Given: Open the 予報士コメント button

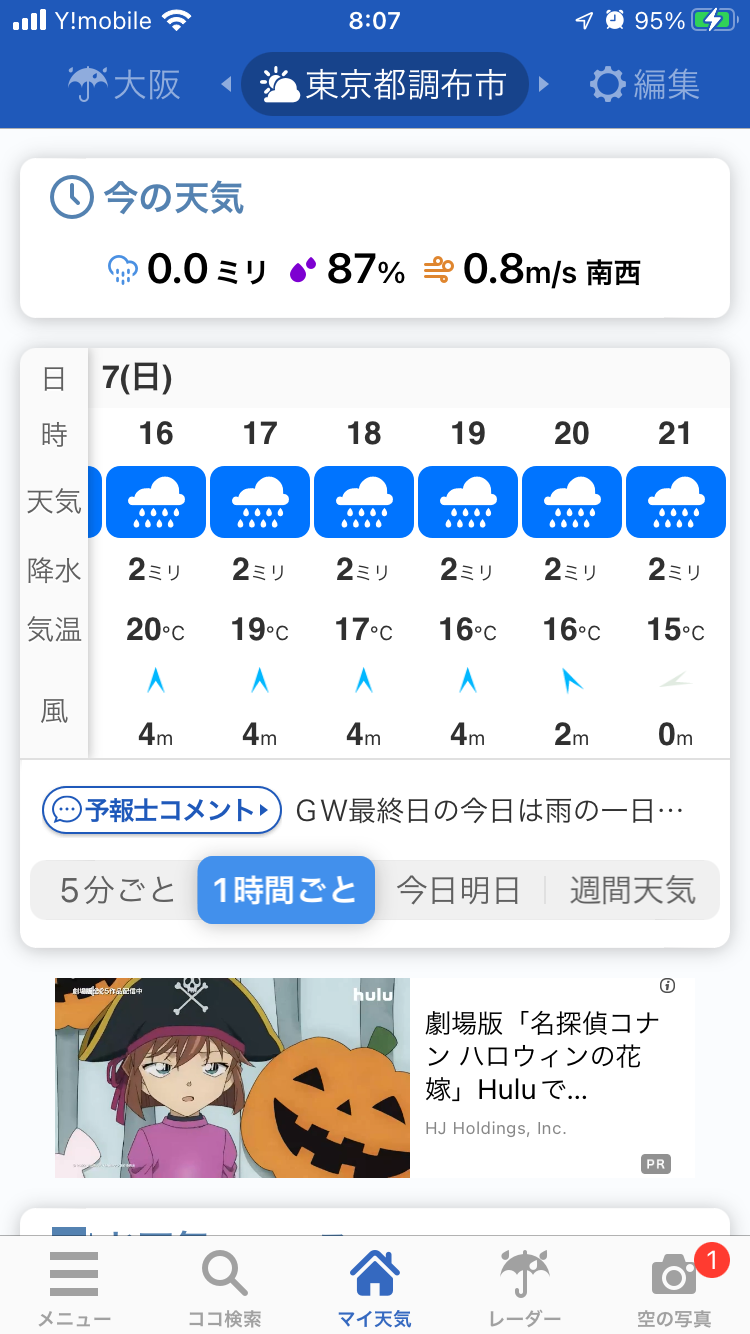Looking at the screenshot, I should click(x=161, y=810).
